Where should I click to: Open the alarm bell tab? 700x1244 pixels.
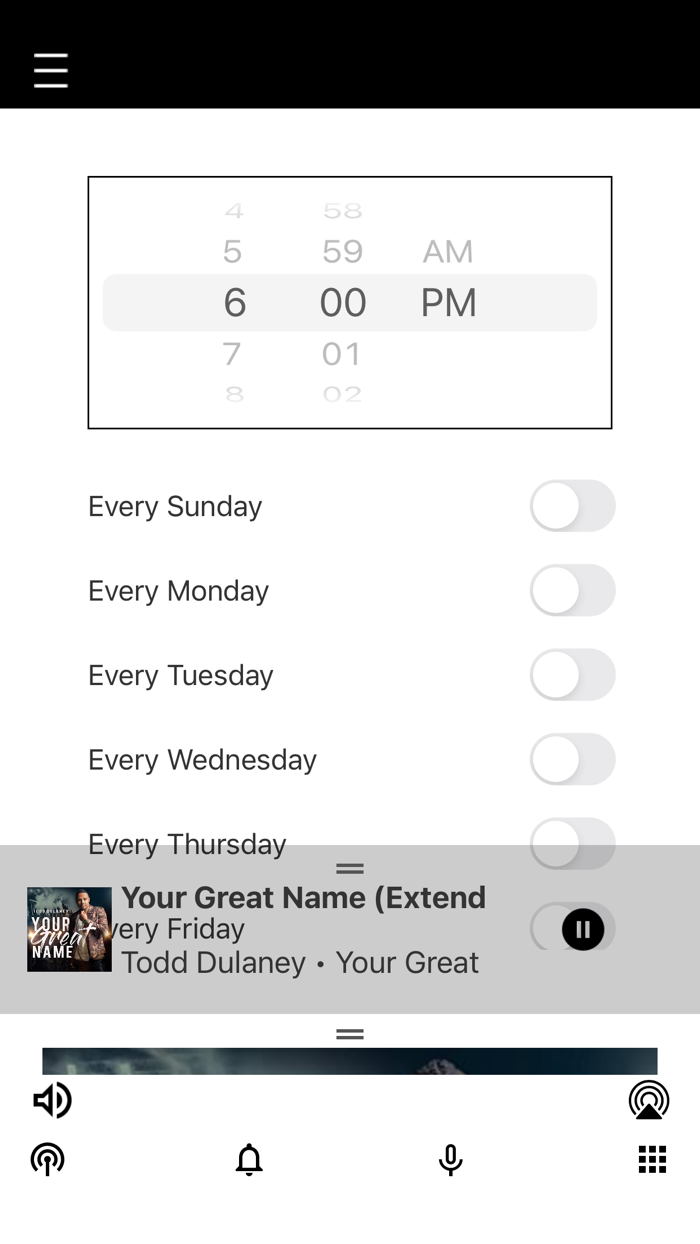[249, 1160]
